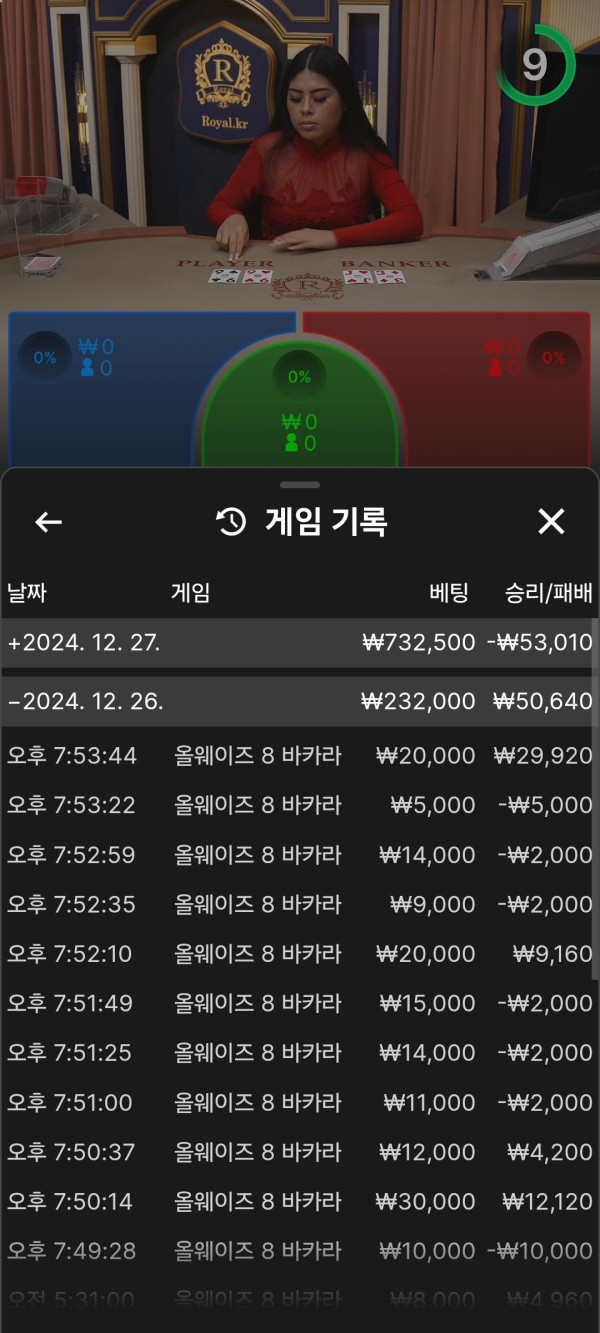
Task: Collapse the 2024. 12. 26. date row
Action: pyautogui.click(x=298, y=702)
